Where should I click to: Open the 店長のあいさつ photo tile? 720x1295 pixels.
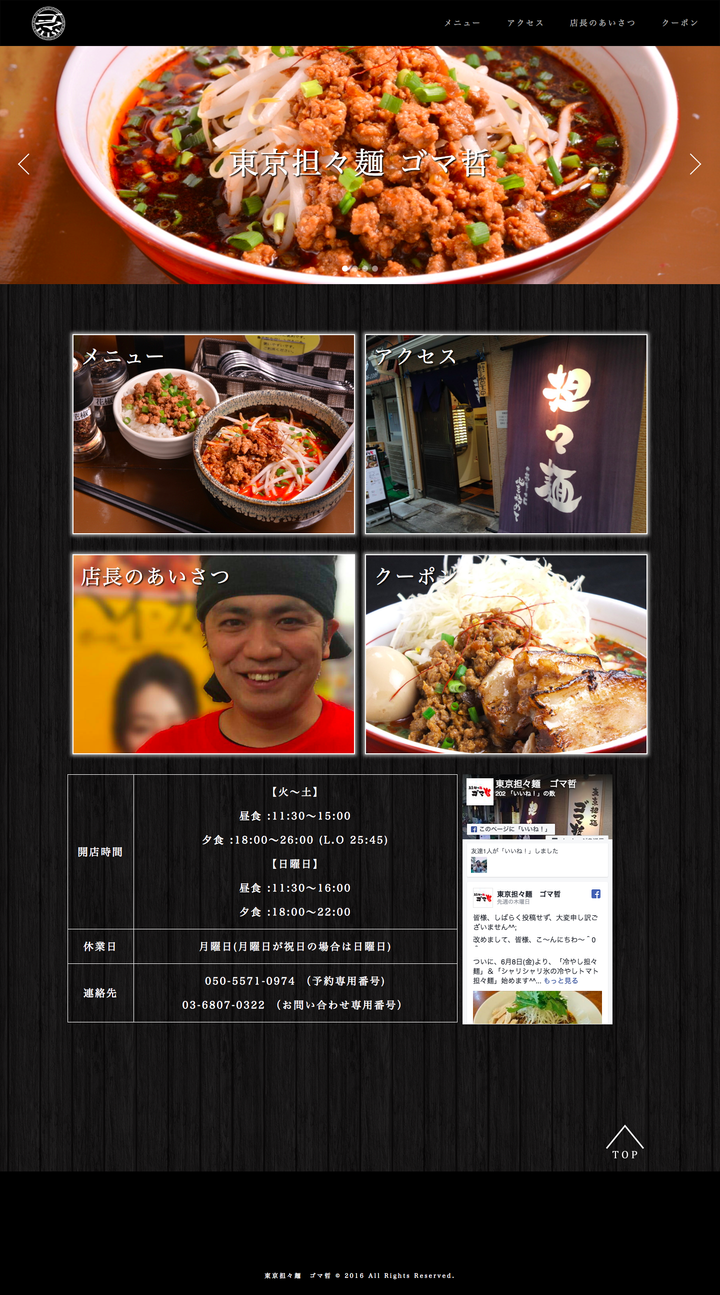click(x=213, y=654)
